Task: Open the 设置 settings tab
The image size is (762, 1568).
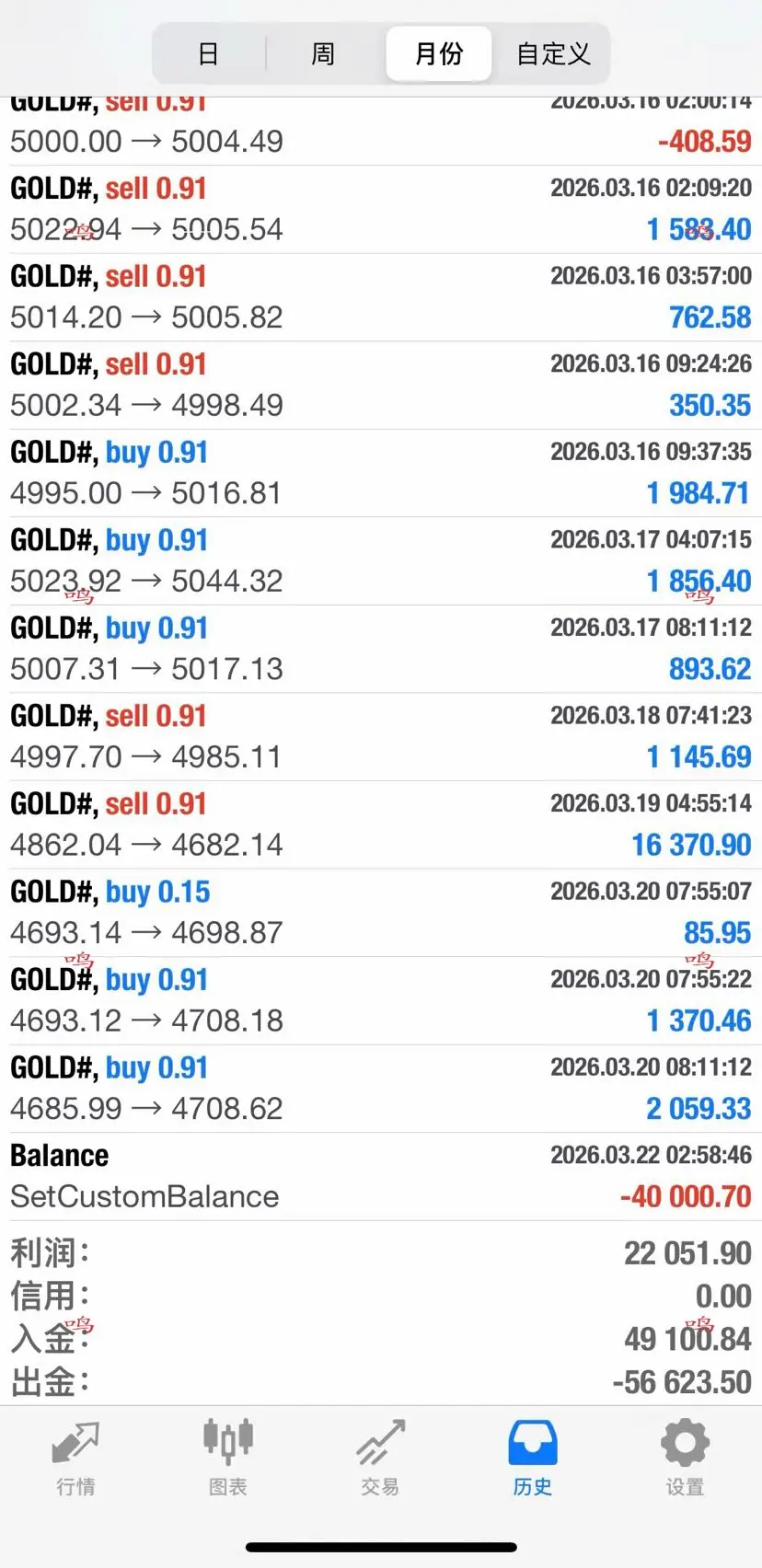Action: (x=685, y=1458)
